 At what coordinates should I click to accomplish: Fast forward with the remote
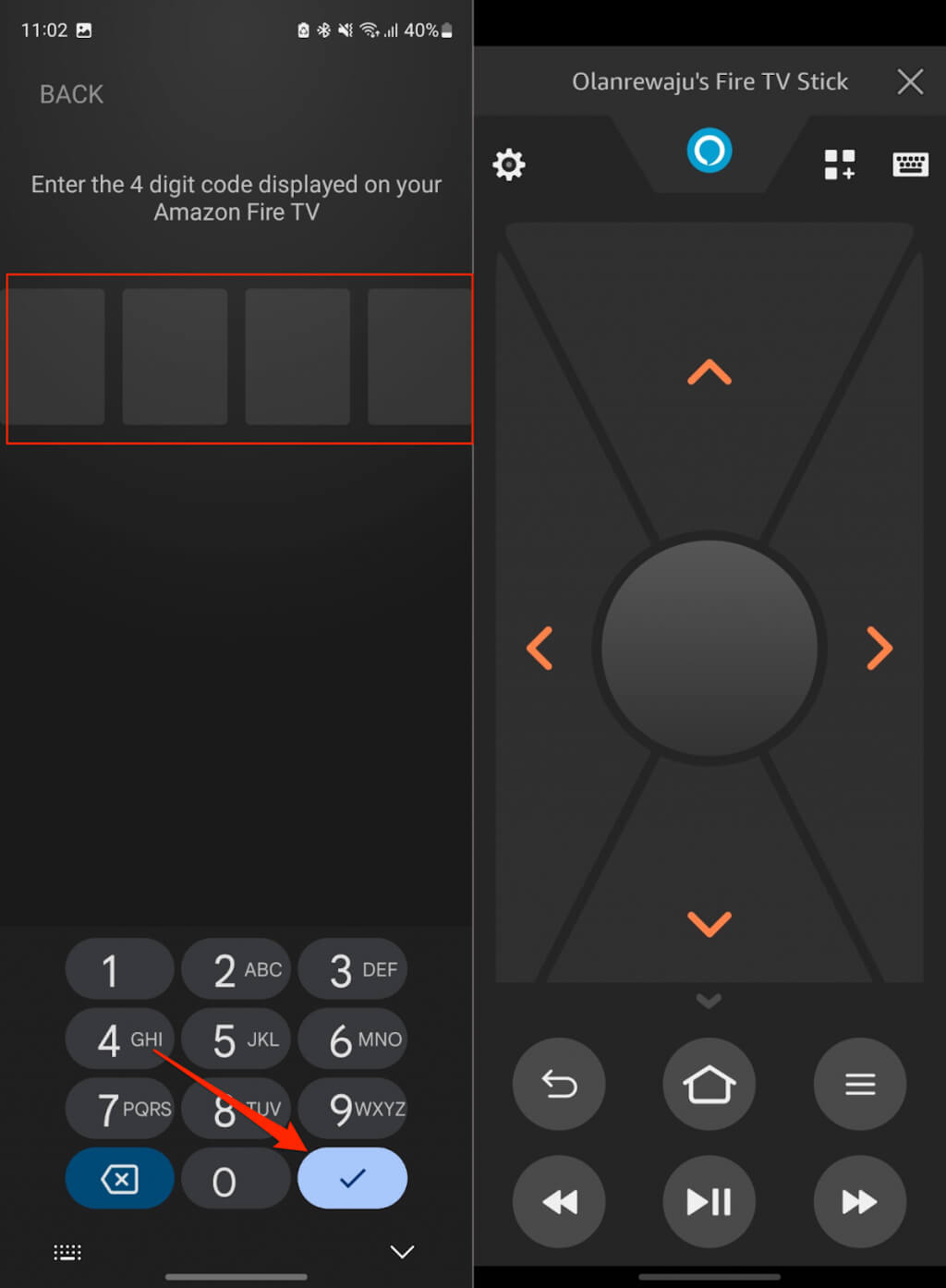click(x=859, y=1201)
